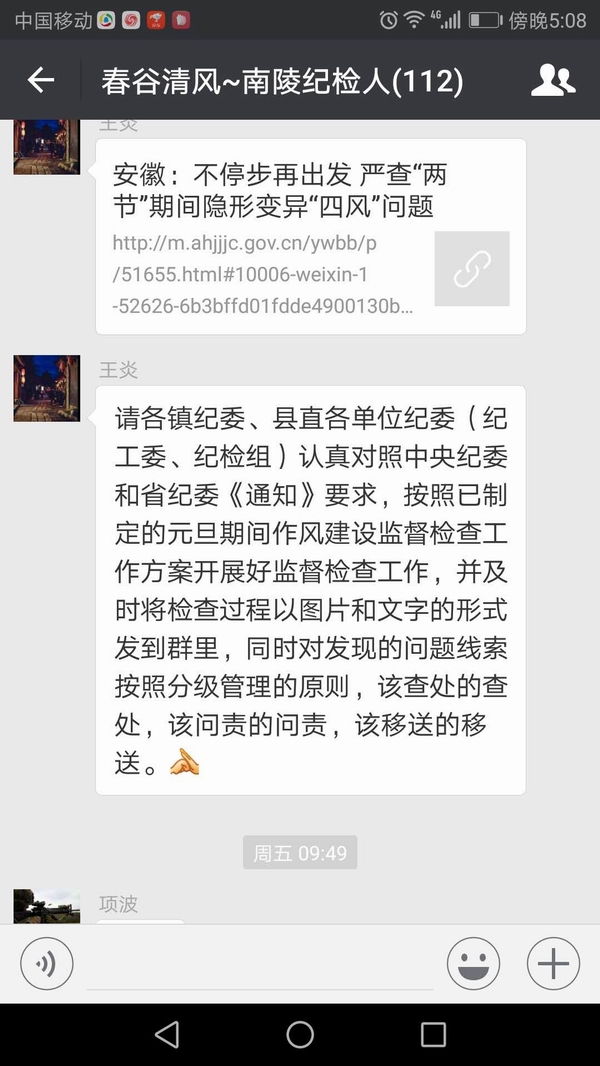Open the emoji picker
The image size is (600, 1066).
(473, 964)
